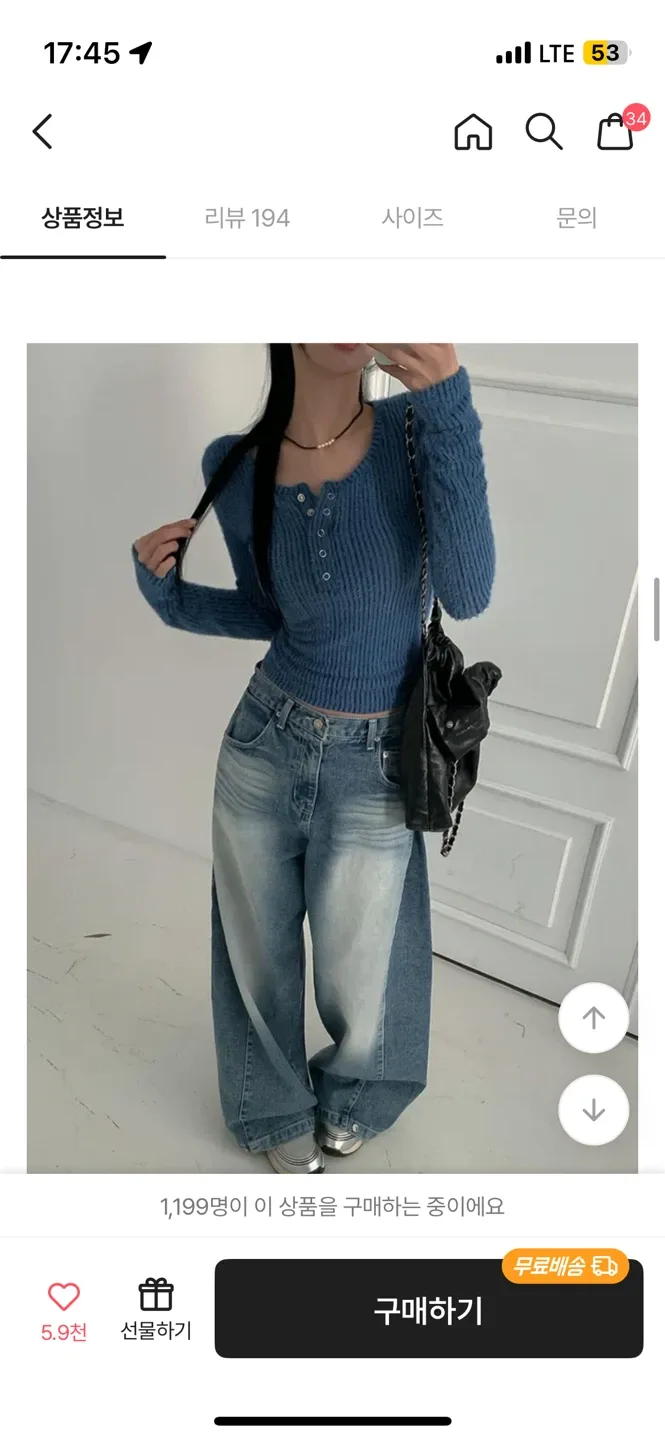
Task: Switch to the 사이즈 tab
Action: pos(412,218)
